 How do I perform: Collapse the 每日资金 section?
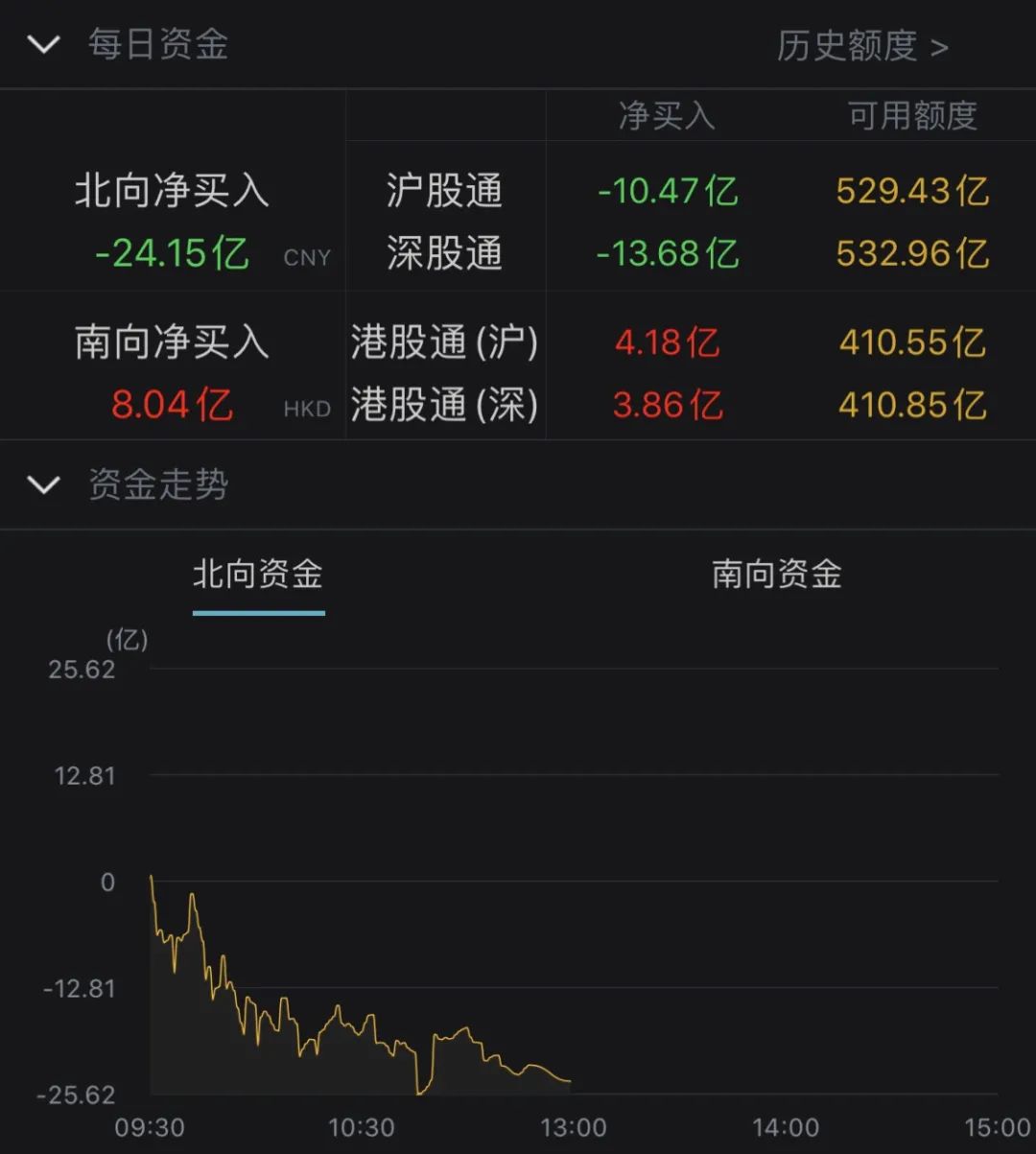(x=44, y=44)
